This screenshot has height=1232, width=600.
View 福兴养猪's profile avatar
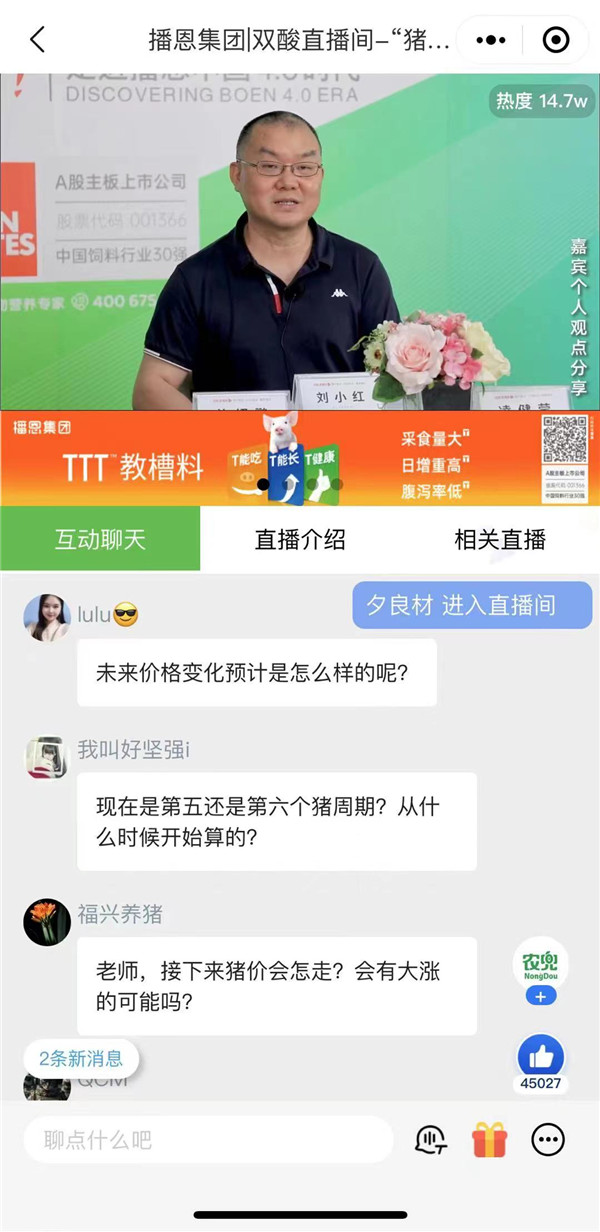(46, 921)
